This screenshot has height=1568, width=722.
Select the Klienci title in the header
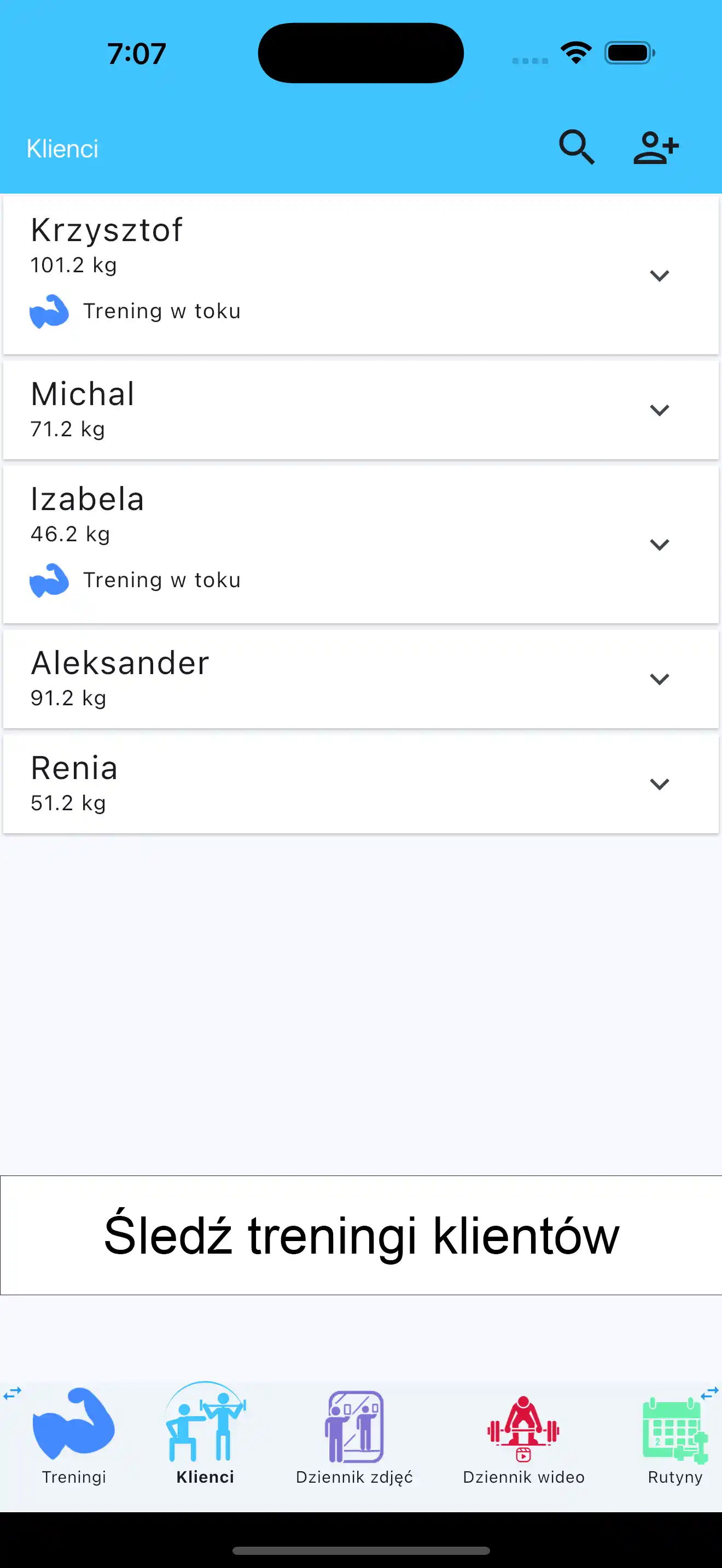(x=63, y=148)
